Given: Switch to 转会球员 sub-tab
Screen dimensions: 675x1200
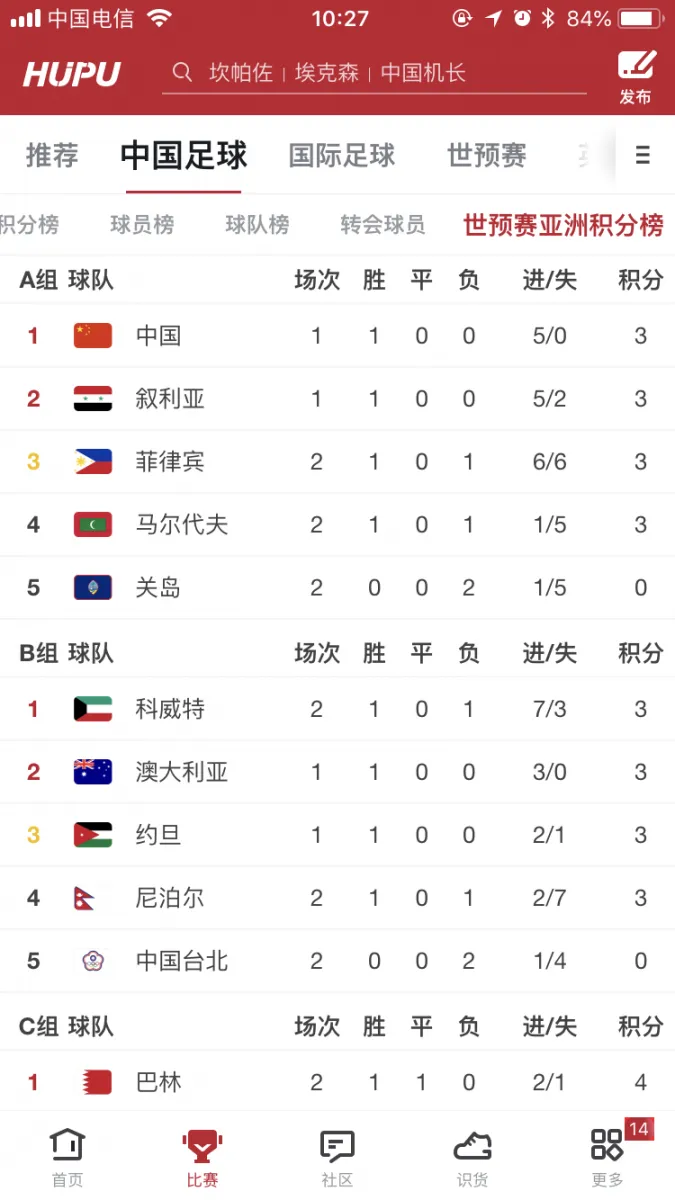Looking at the screenshot, I should click(382, 225).
